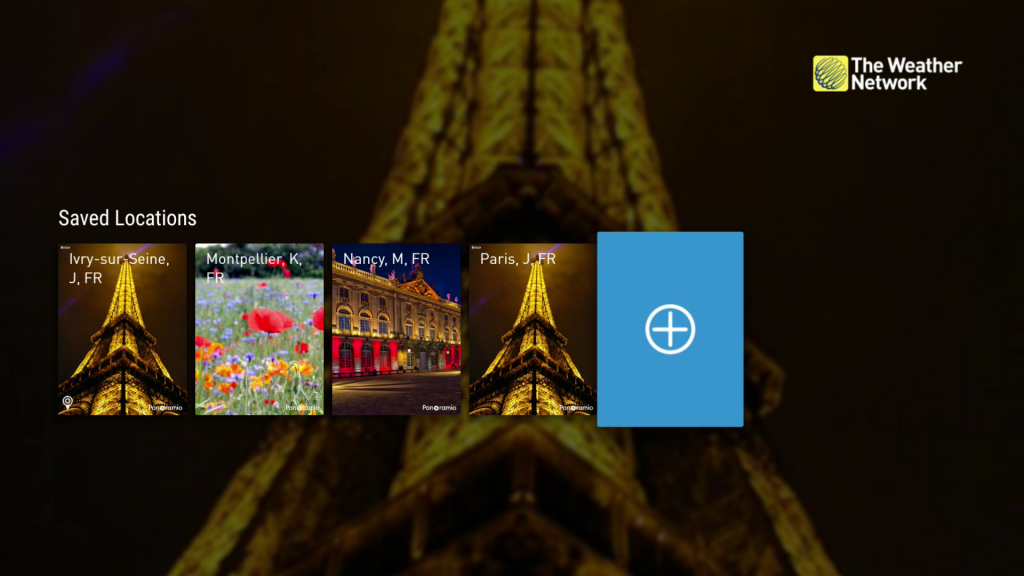
Task: Open the Paris, J, FR location card
Action: pyautogui.click(x=532, y=329)
